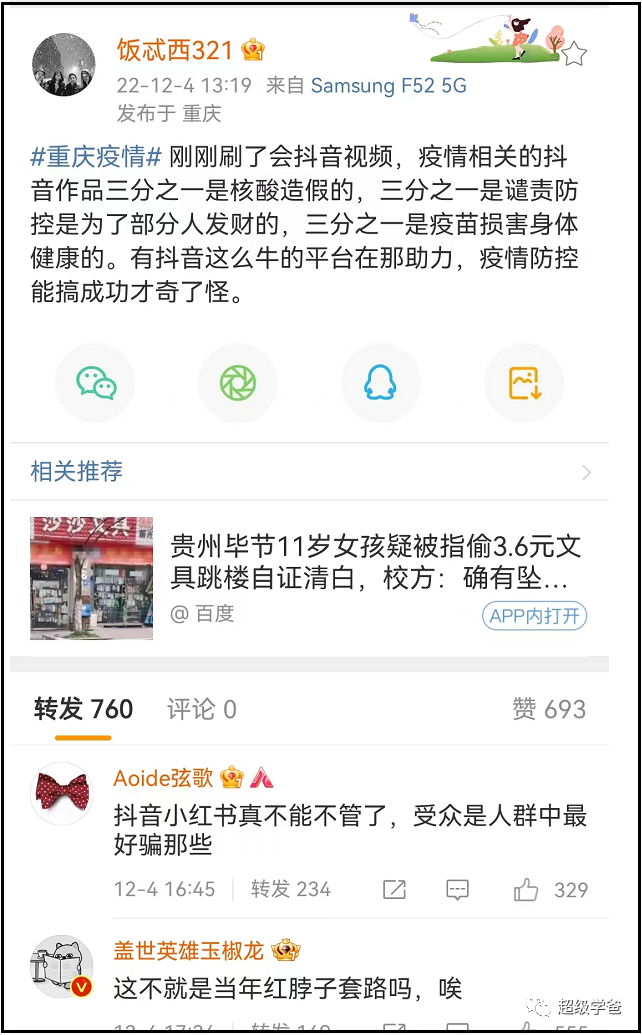Share the post to QQ

click(381, 383)
